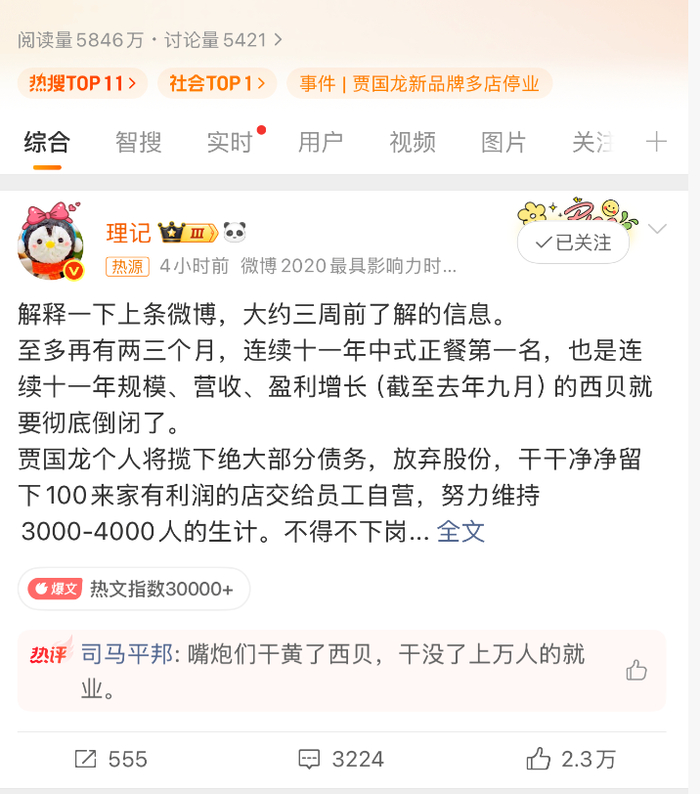Open the 热文指数30000+ badge
Screen dimensions: 700x794
pos(134,588)
